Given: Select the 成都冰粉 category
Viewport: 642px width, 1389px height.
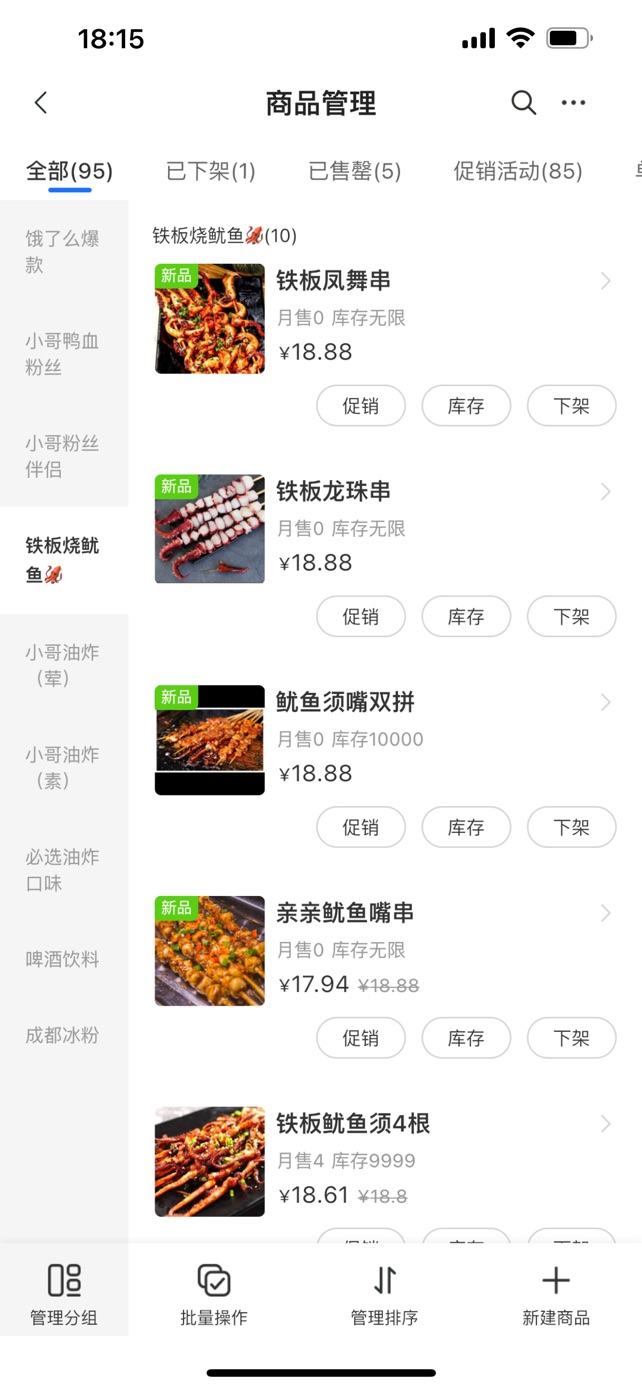Looking at the screenshot, I should 63,1035.
